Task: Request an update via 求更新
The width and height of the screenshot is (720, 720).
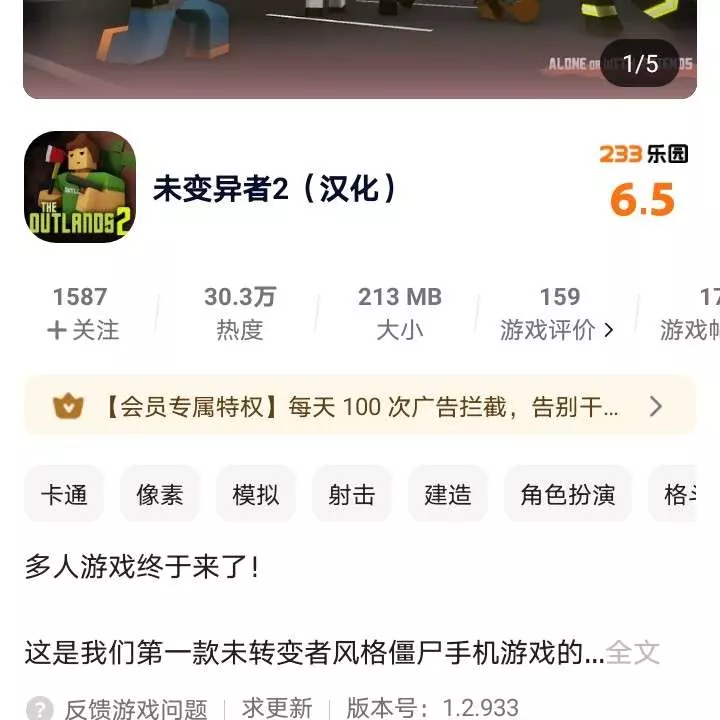Action: point(277,708)
